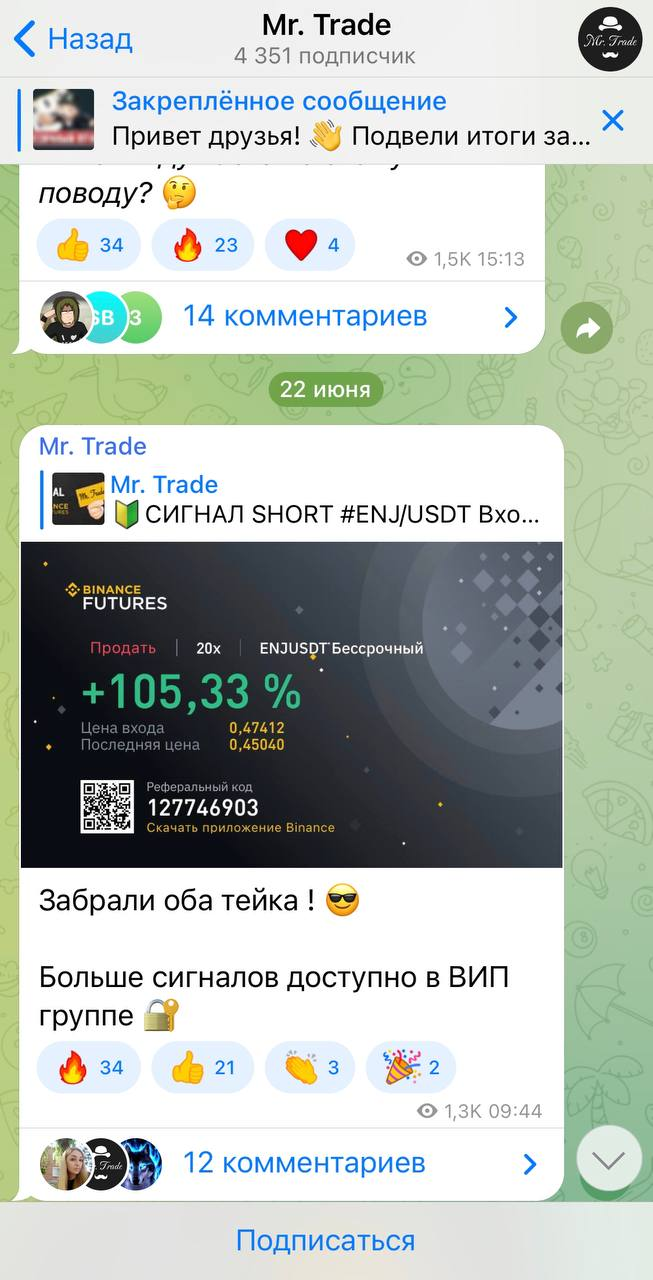Add thumbs-up reaction with 21 count
Screen dimensions: 653x1280
(203, 1067)
